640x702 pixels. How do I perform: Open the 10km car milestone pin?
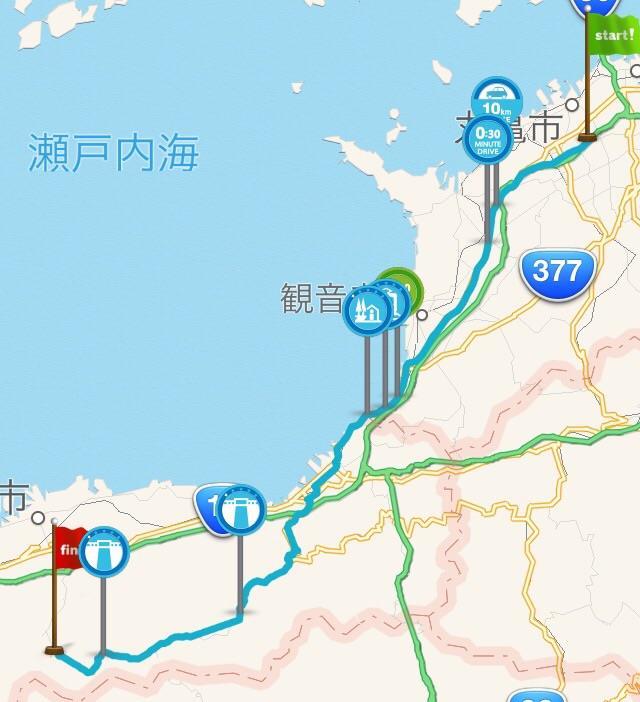(x=497, y=100)
